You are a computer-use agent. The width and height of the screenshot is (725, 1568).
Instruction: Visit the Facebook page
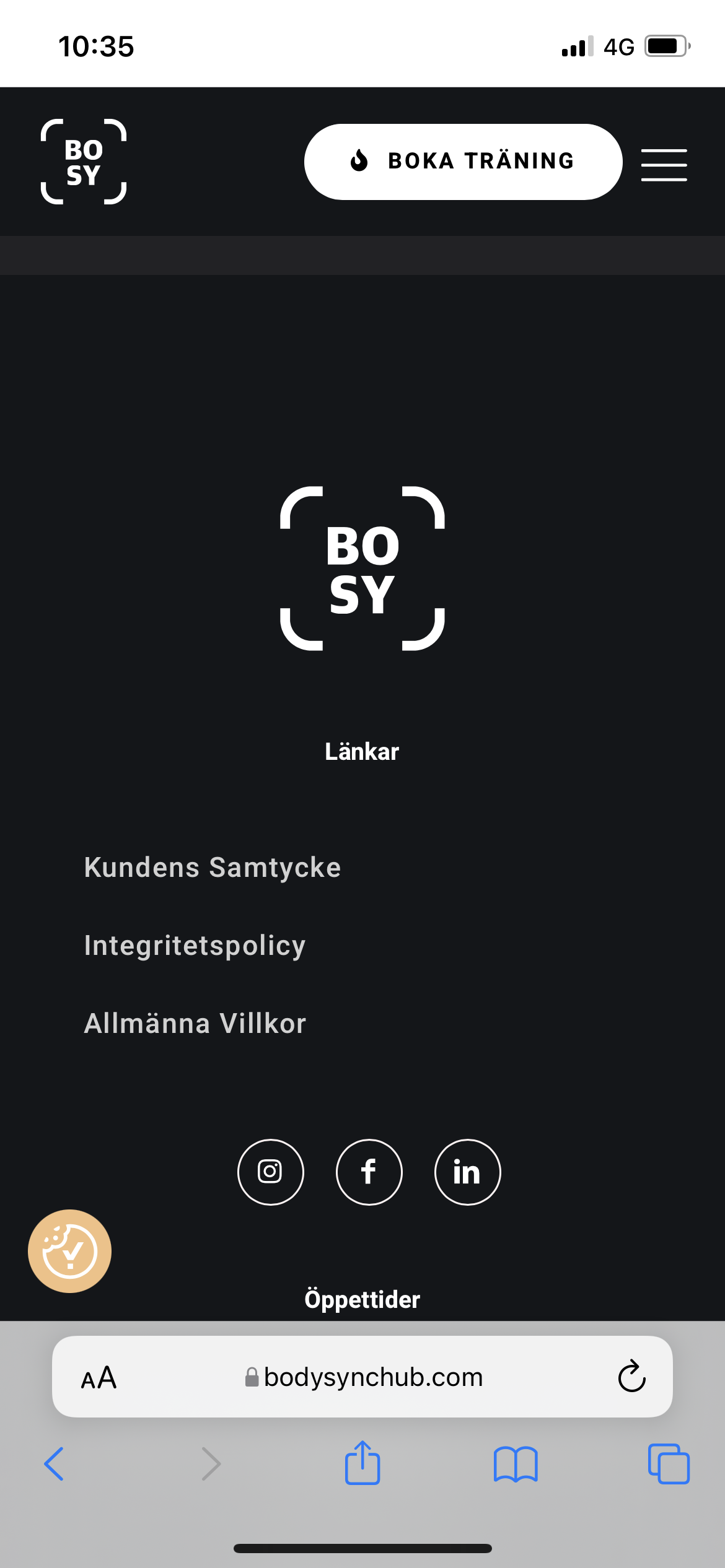369,1172
